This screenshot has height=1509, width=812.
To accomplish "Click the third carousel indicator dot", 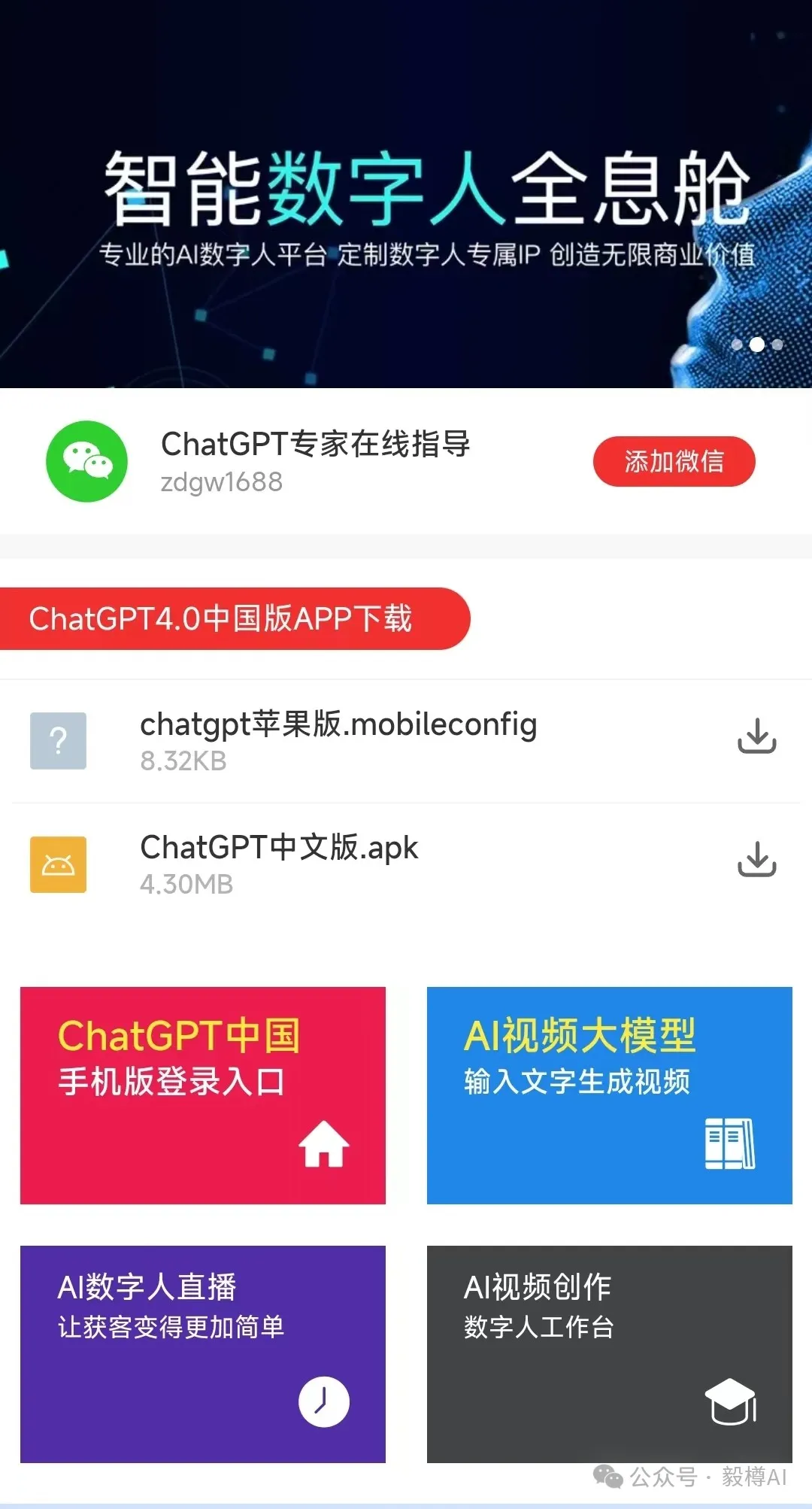I will click(777, 345).
